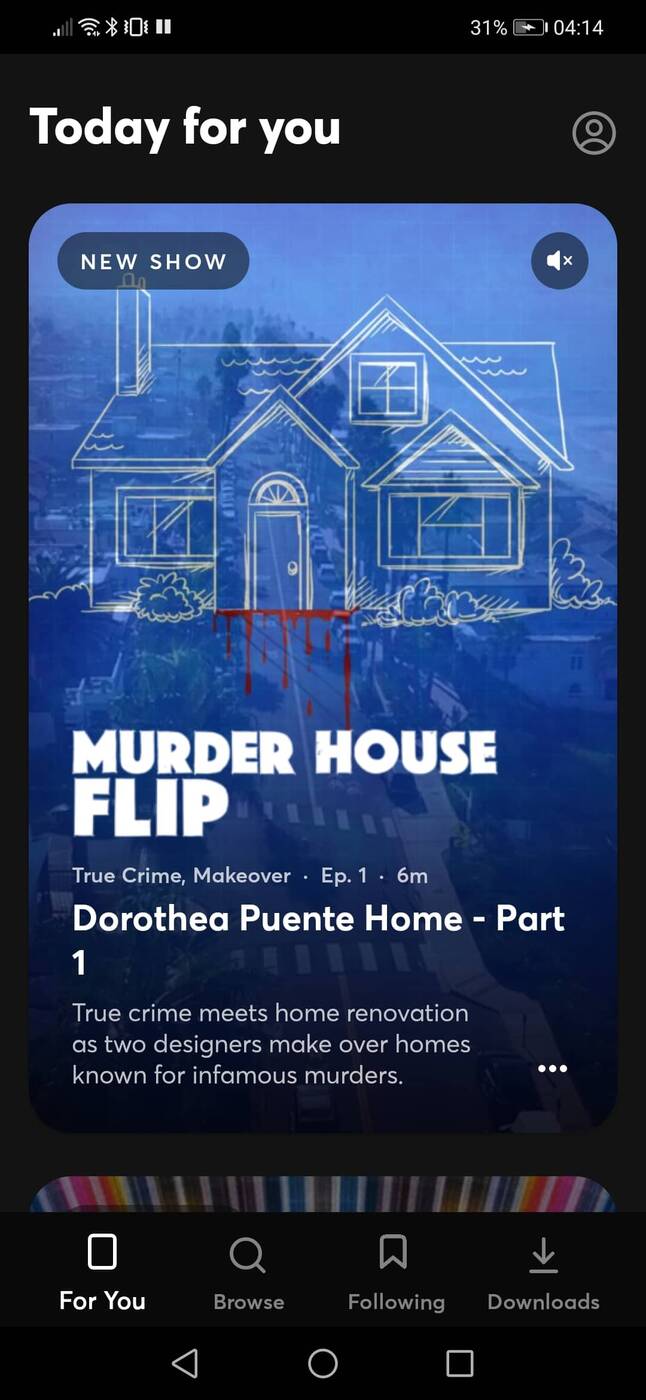The image size is (646, 1400).
Task: Select the For You tab
Action: (102, 1272)
